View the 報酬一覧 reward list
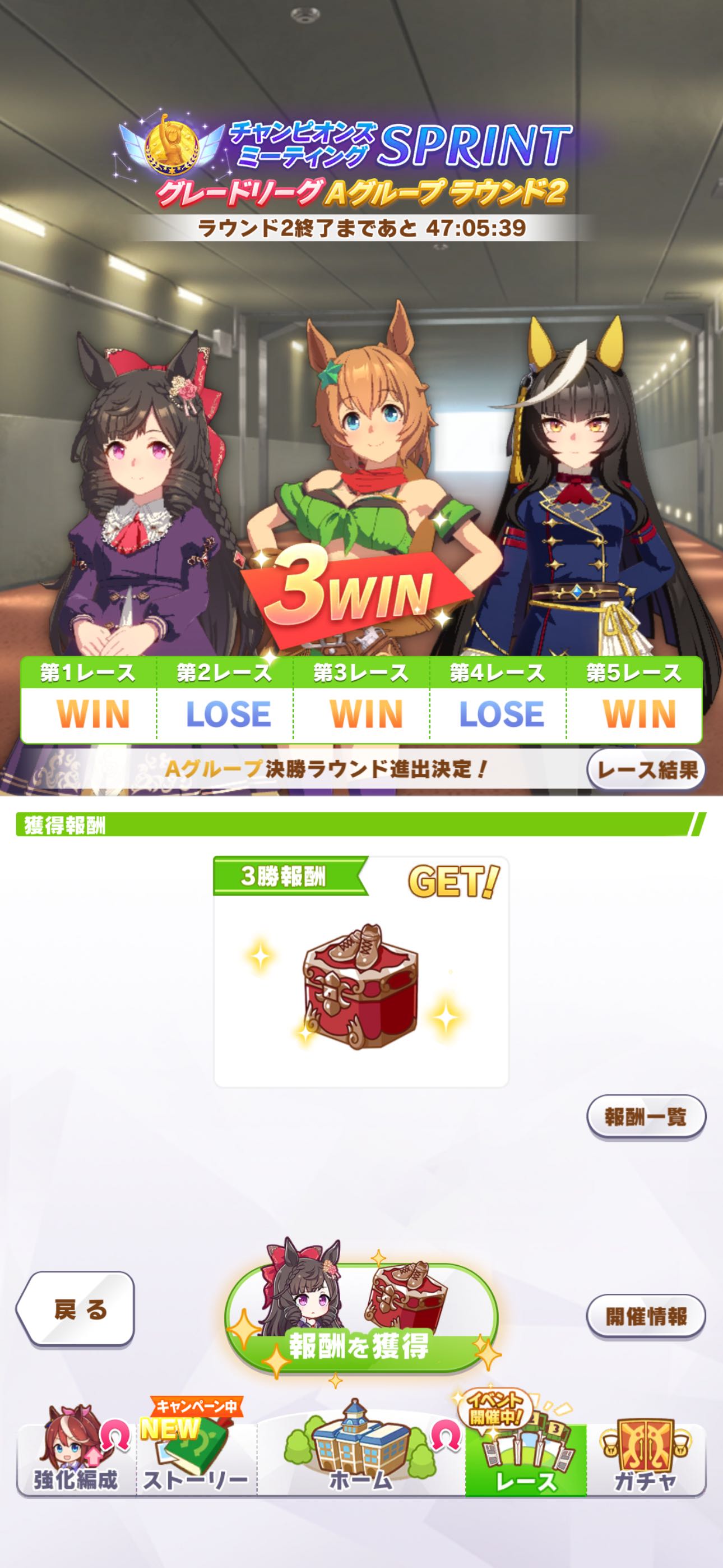Image resolution: width=723 pixels, height=1568 pixels. click(646, 1117)
